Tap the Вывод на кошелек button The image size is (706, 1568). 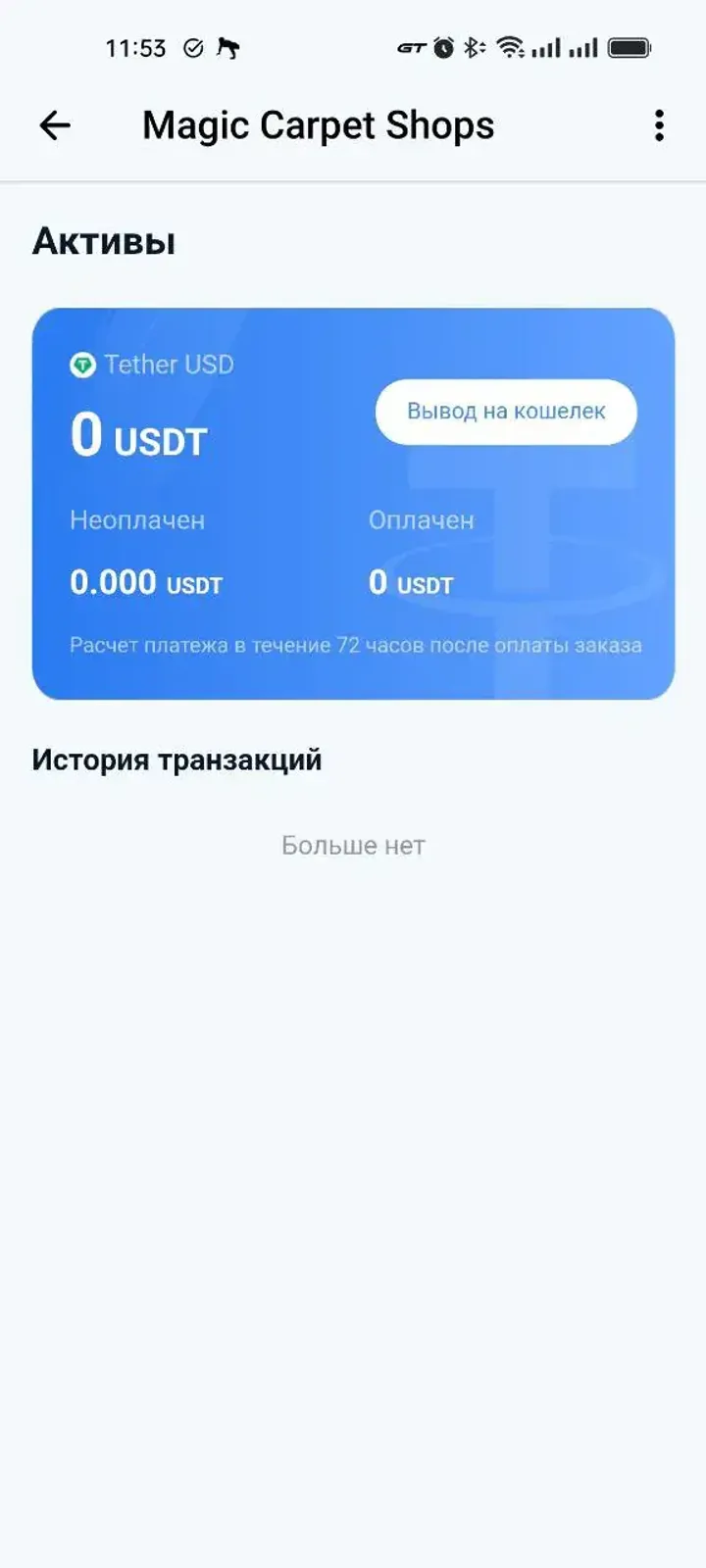(x=506, y=412)
